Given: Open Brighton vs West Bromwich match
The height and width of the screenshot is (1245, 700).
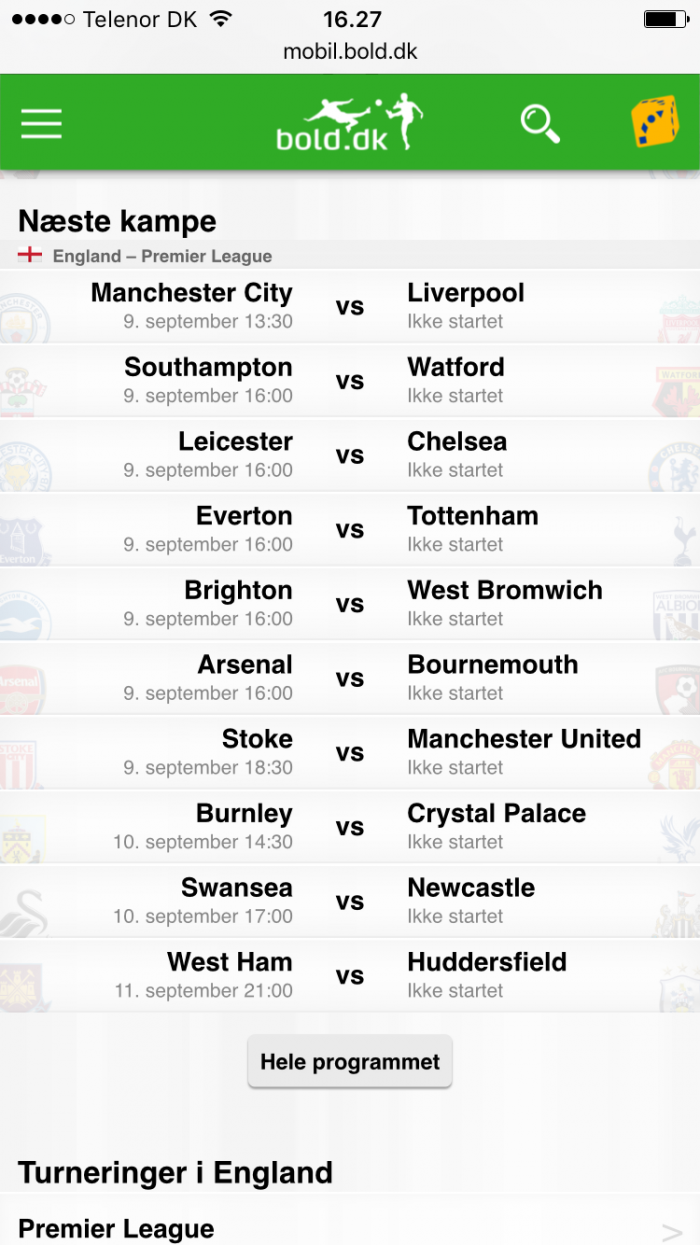Looking at the screenshot, I should coord(350,603).
